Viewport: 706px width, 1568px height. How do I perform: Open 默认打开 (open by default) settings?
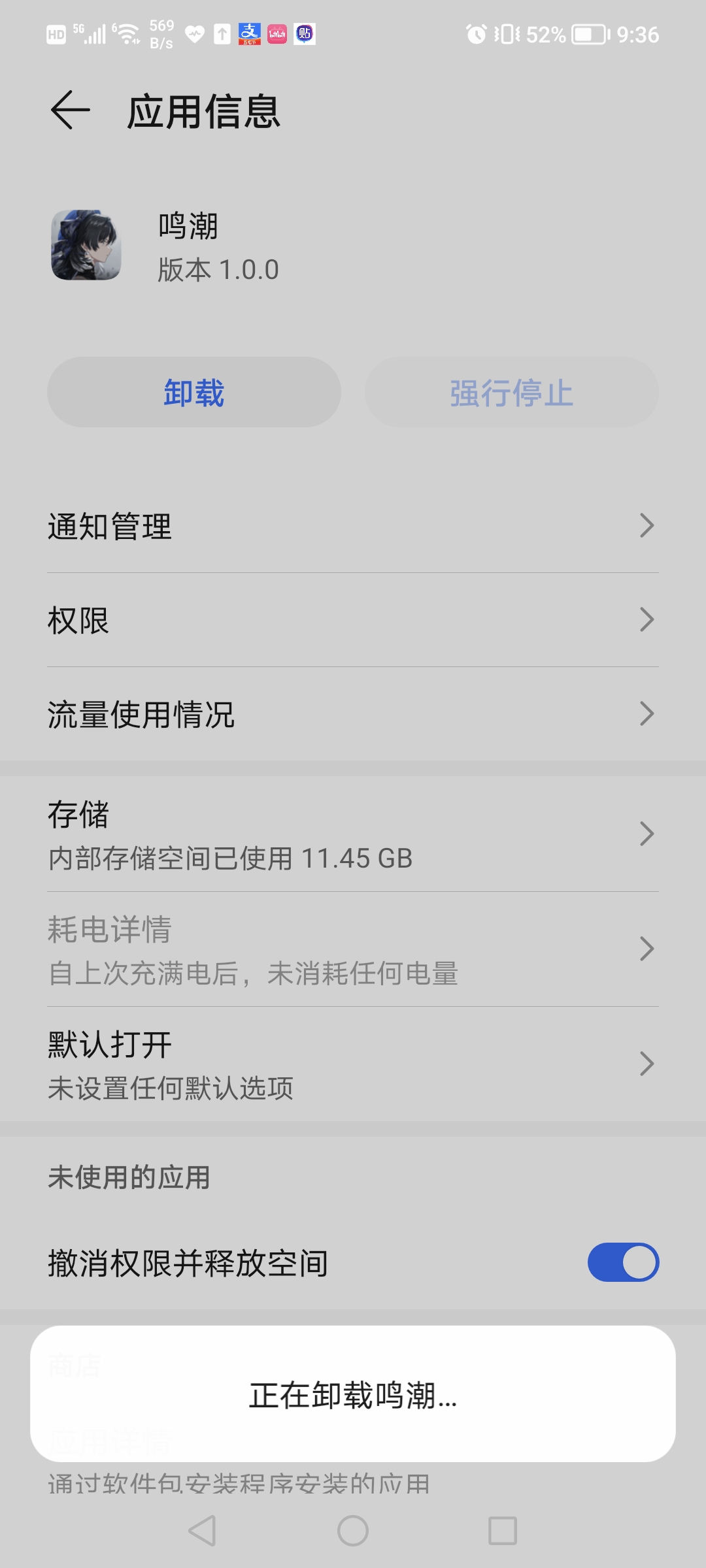pyautogui.click(x=353, y=1064)
